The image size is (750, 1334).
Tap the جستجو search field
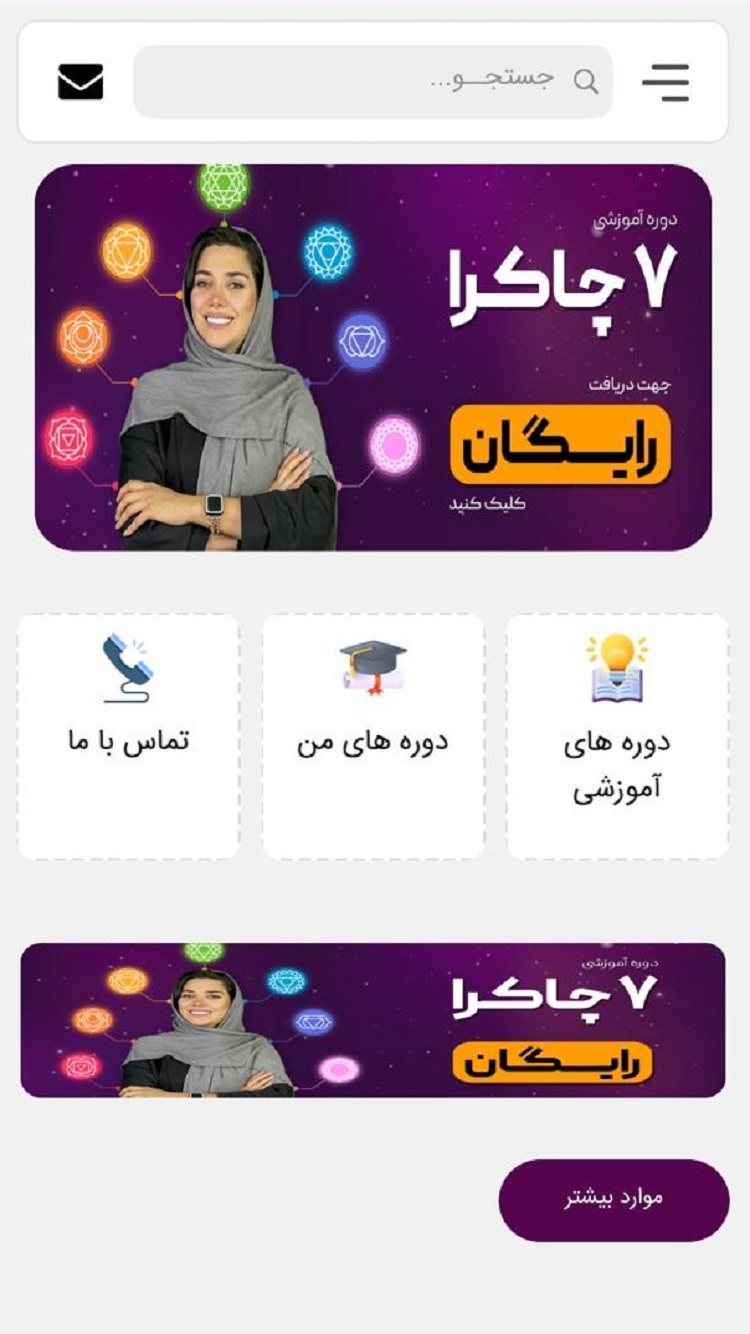pyautogui.click(x=372, y=82)
